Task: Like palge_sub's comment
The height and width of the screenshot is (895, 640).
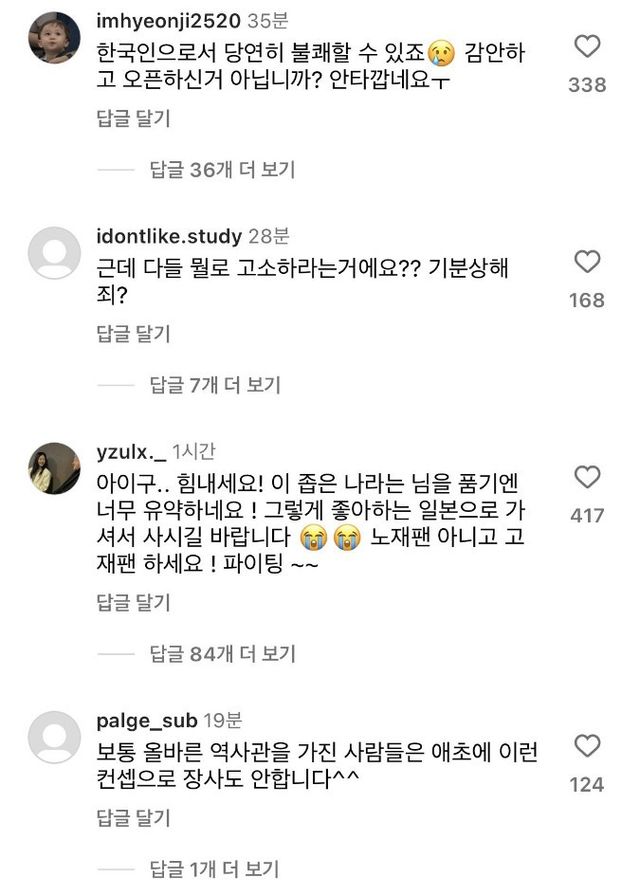Action: (x=587, y=746)
